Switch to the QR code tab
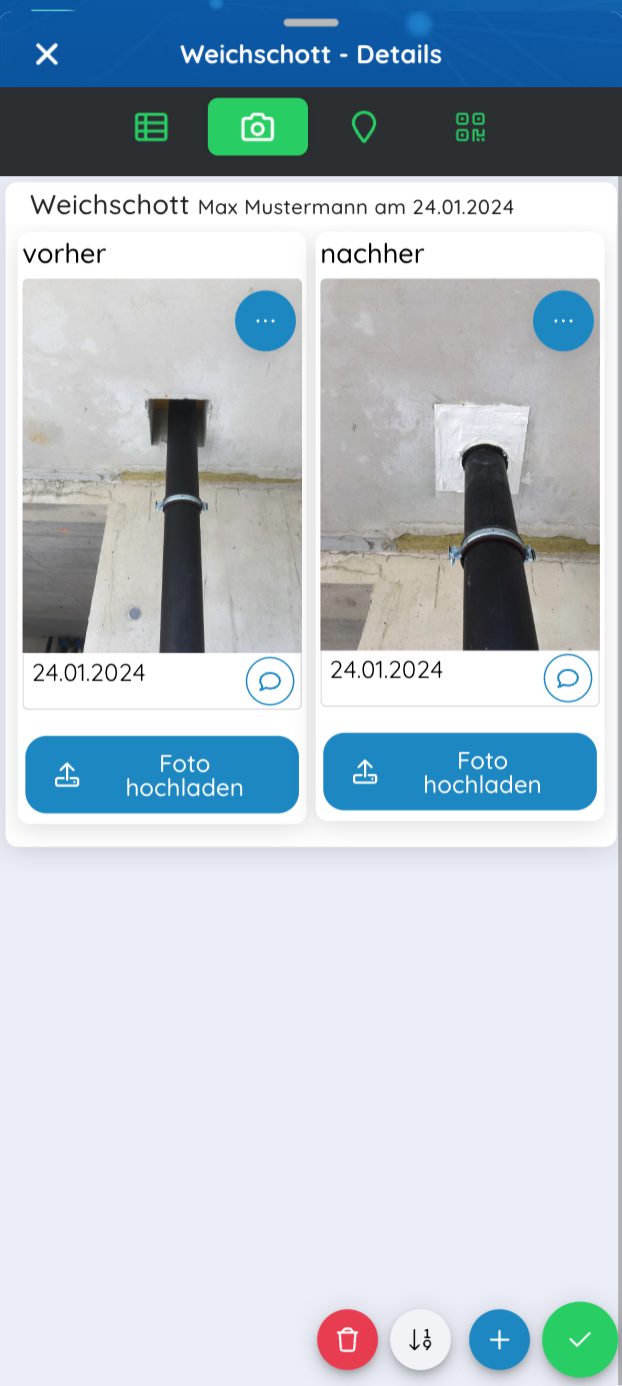 [x=470, y=127]
